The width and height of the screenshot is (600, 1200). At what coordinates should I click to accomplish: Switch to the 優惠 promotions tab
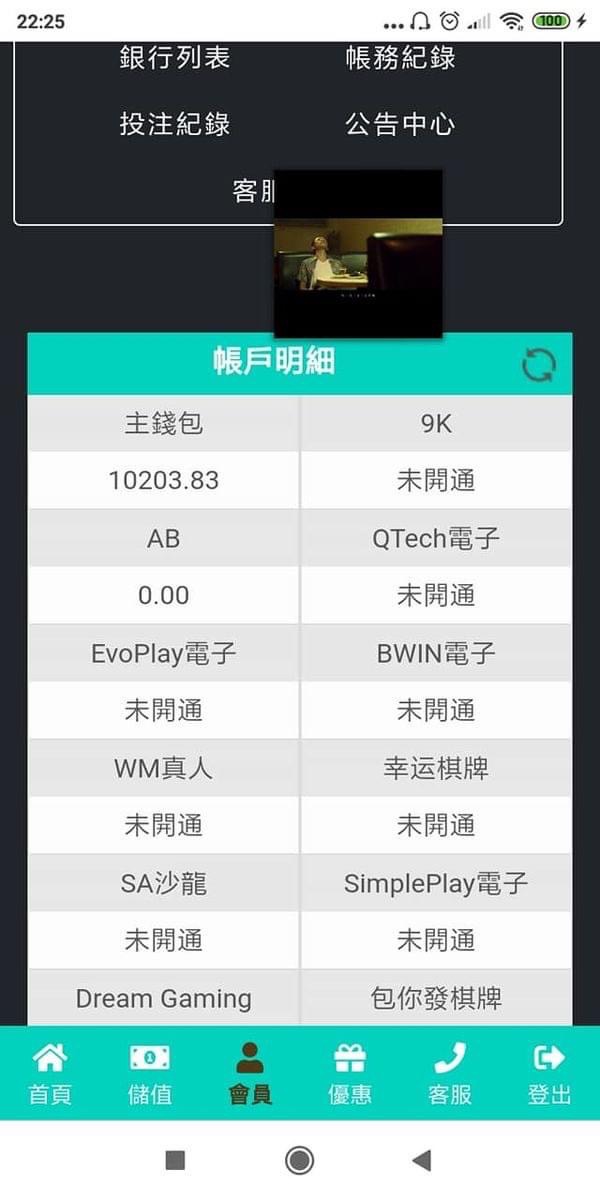tap(350, 1074)
